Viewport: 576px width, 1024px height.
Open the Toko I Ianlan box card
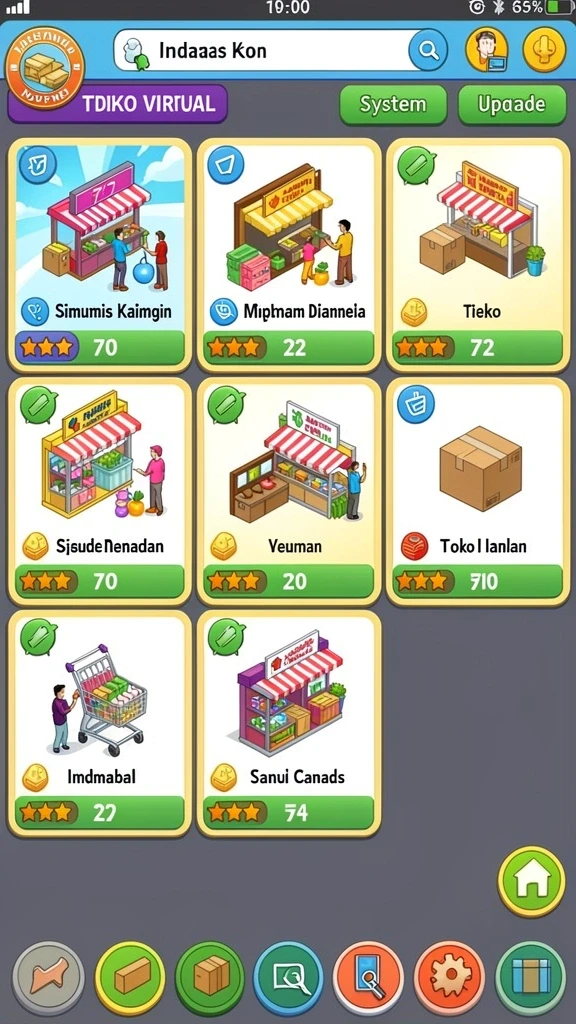(x=477, y=492)
